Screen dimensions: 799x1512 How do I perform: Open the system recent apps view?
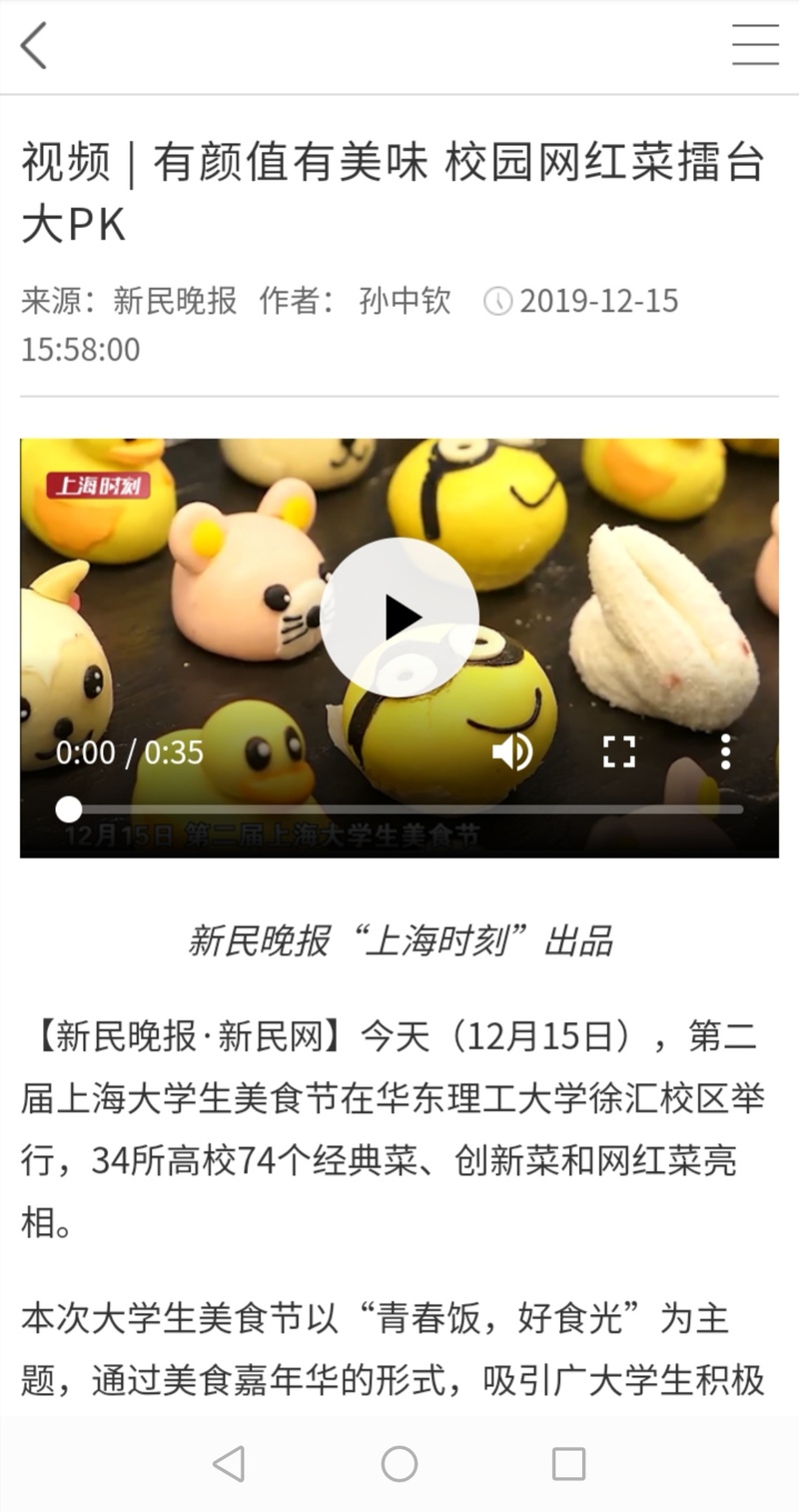tap(568, 1464)
